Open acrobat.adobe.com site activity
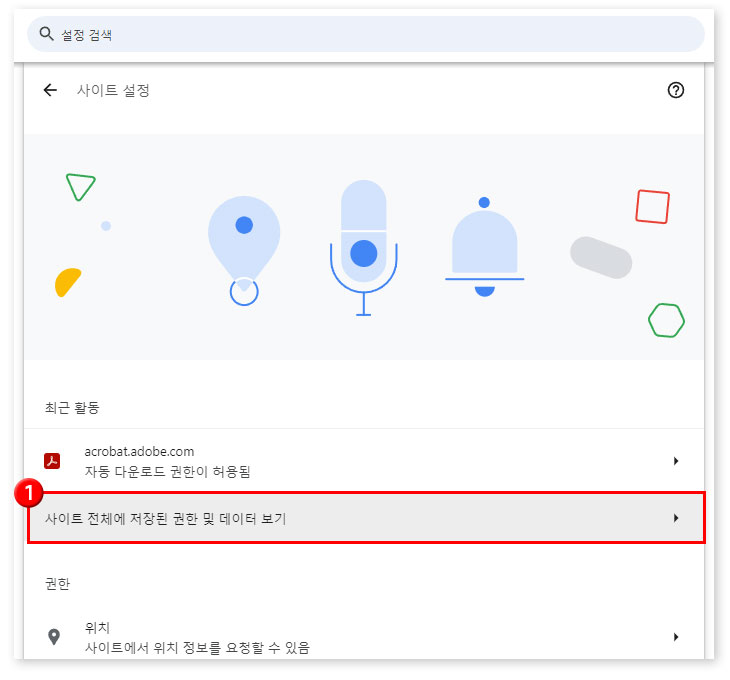This screenshot has width=730, height=680. (x=365, y=461)
